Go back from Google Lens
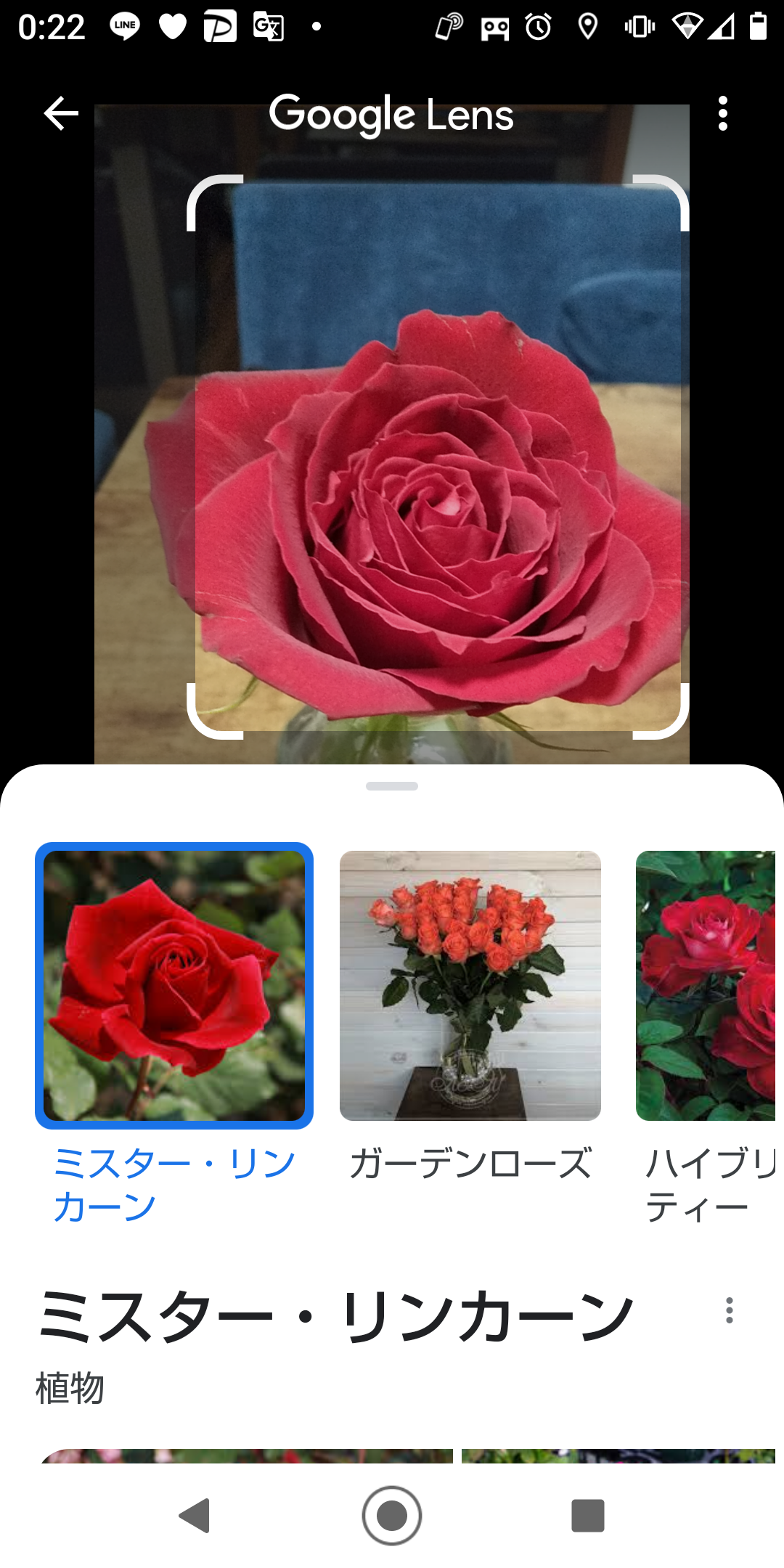The height and width of the screenshot is (1568, 784). [x=61, y=114]
